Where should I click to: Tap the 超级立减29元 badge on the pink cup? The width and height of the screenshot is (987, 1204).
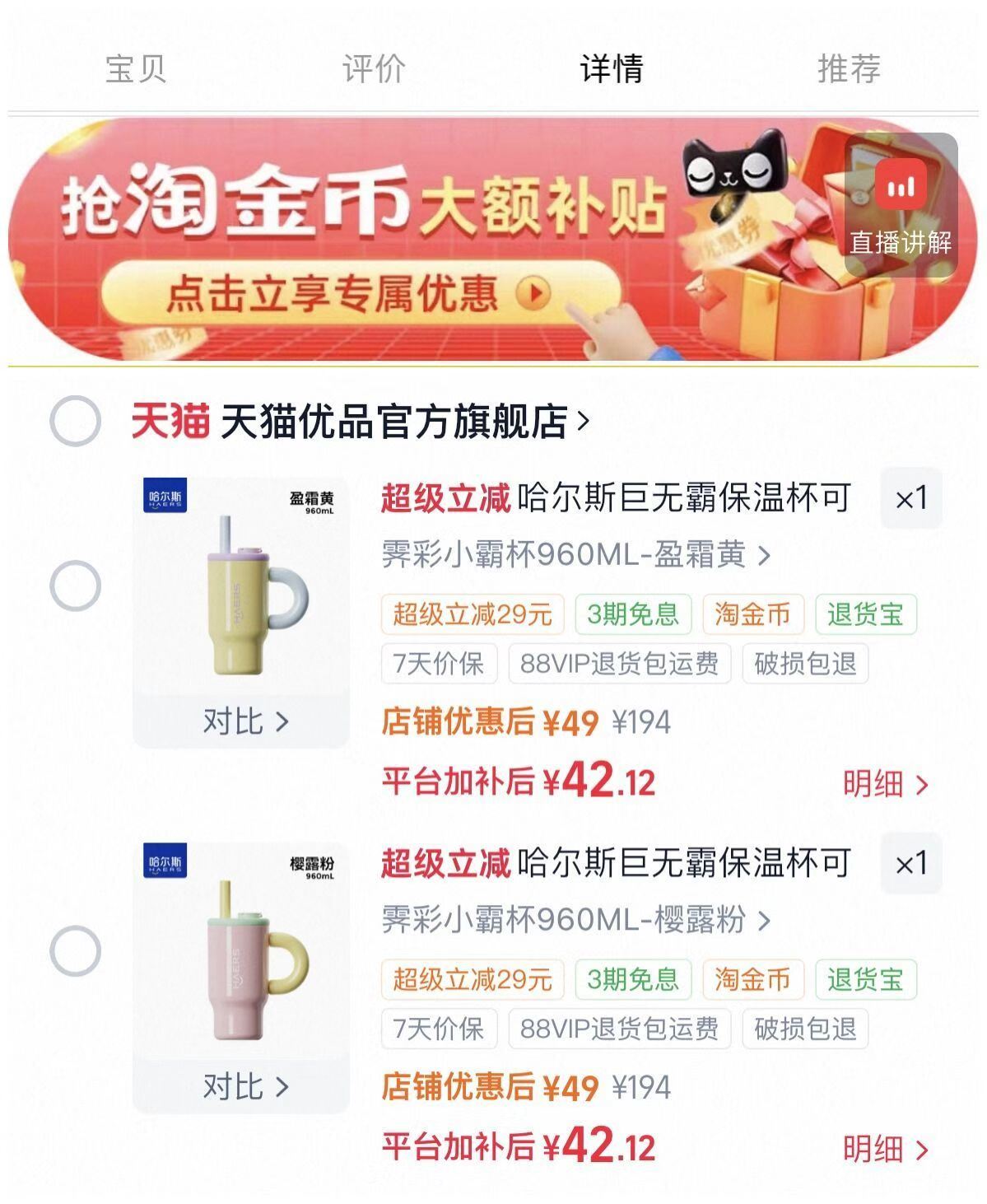(473, 980)
